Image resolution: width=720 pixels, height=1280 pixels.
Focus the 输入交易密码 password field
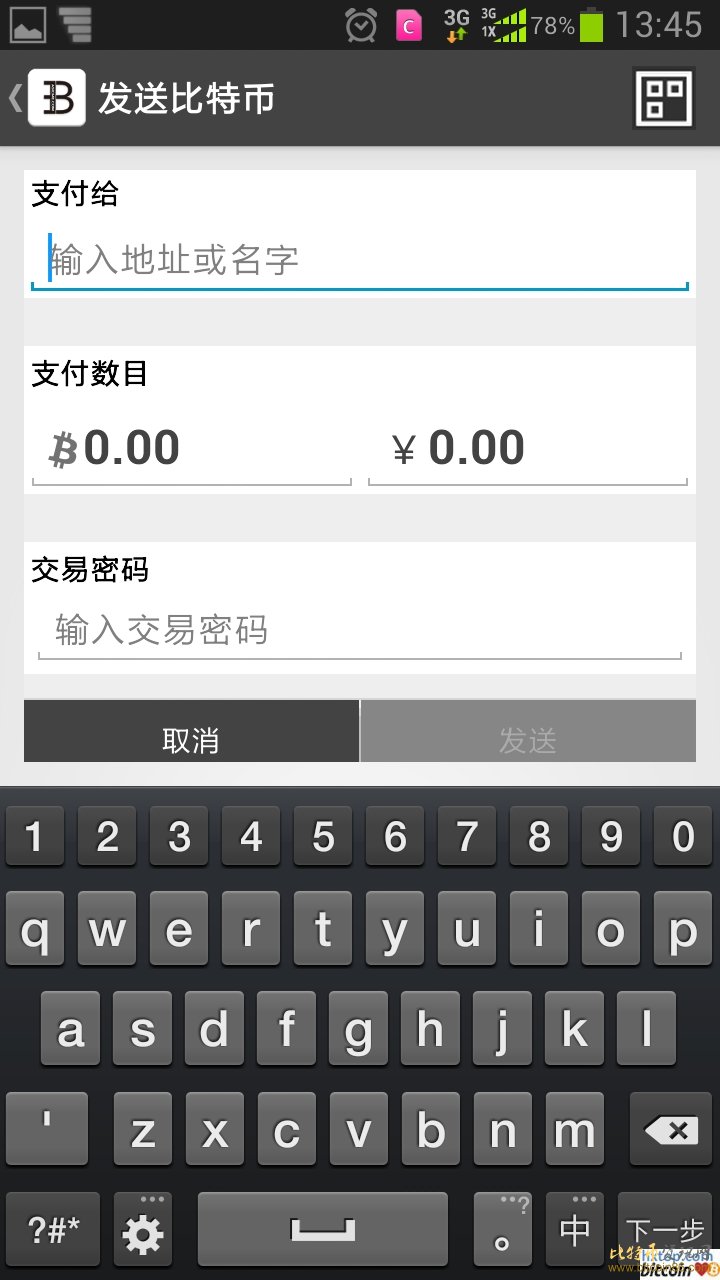360,630
